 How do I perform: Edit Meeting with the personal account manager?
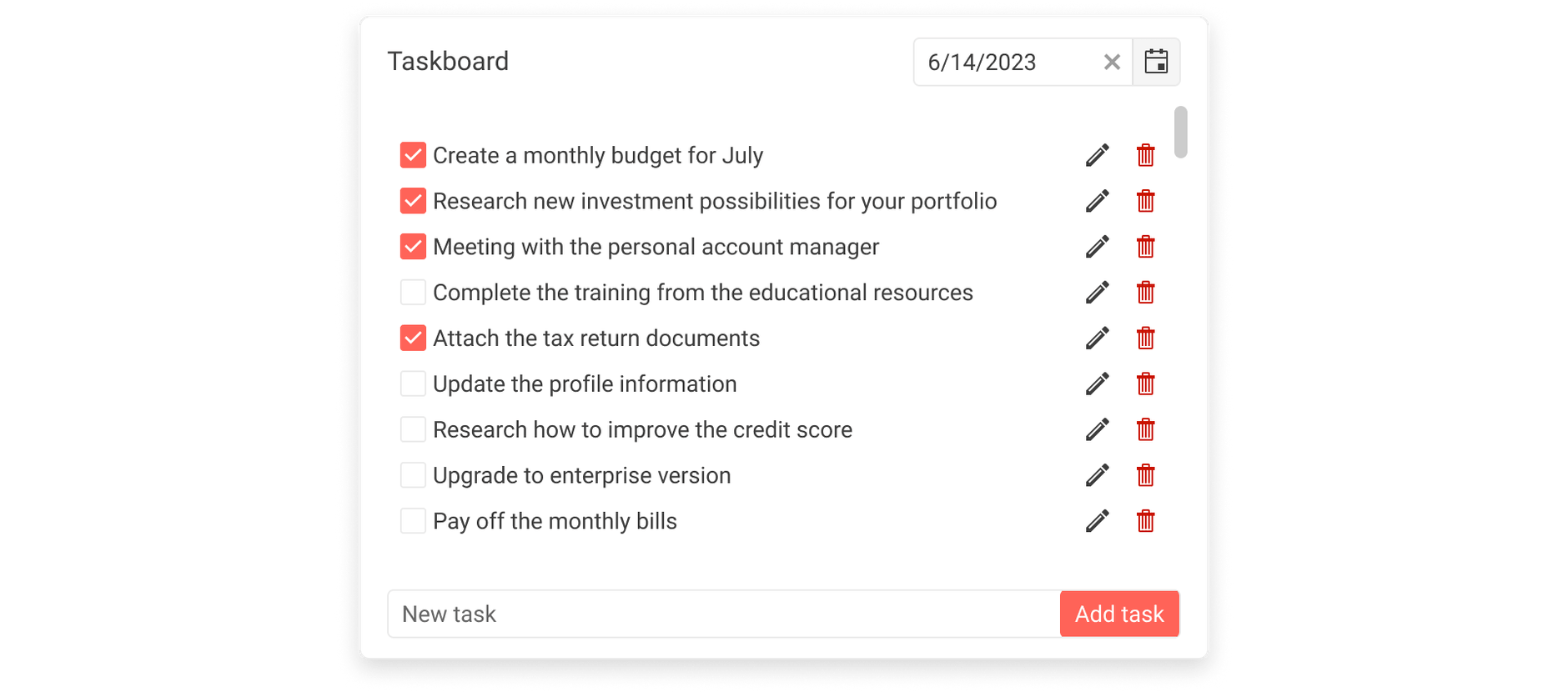[x=1098, y=247]
